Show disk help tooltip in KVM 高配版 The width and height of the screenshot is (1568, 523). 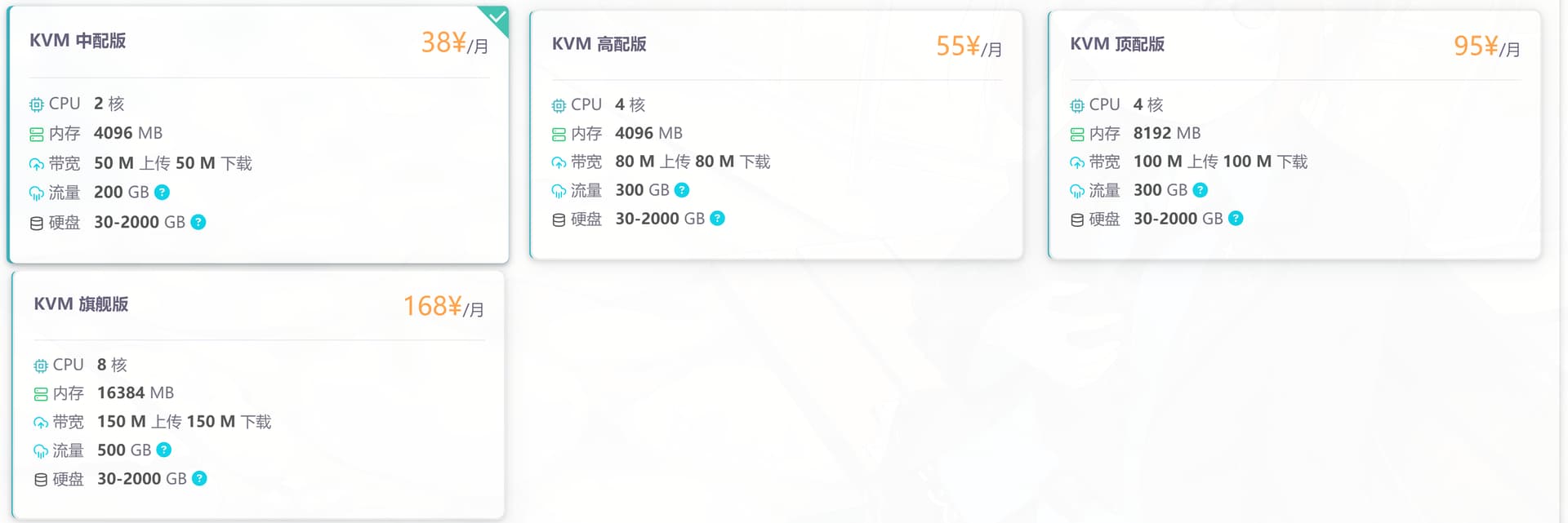coord(717,219)
